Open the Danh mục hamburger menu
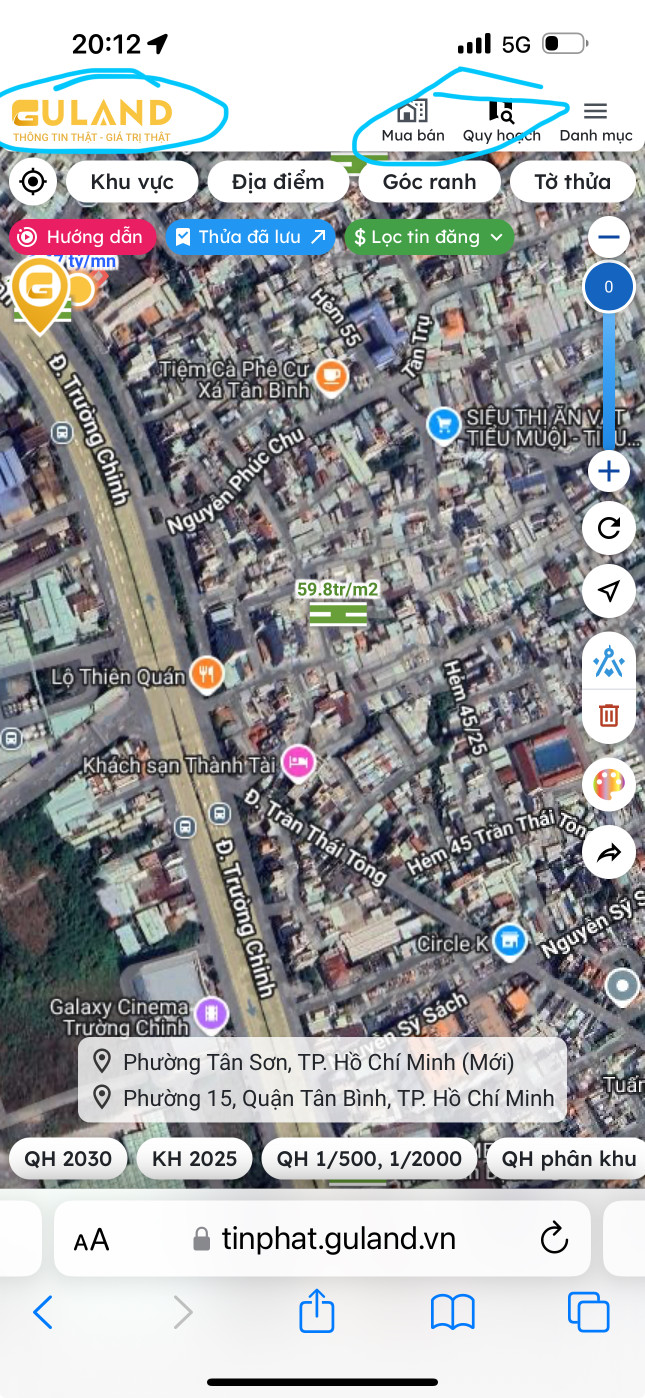Image resolution: width=645 pixels, height=1398 pixels. (595, 121)
